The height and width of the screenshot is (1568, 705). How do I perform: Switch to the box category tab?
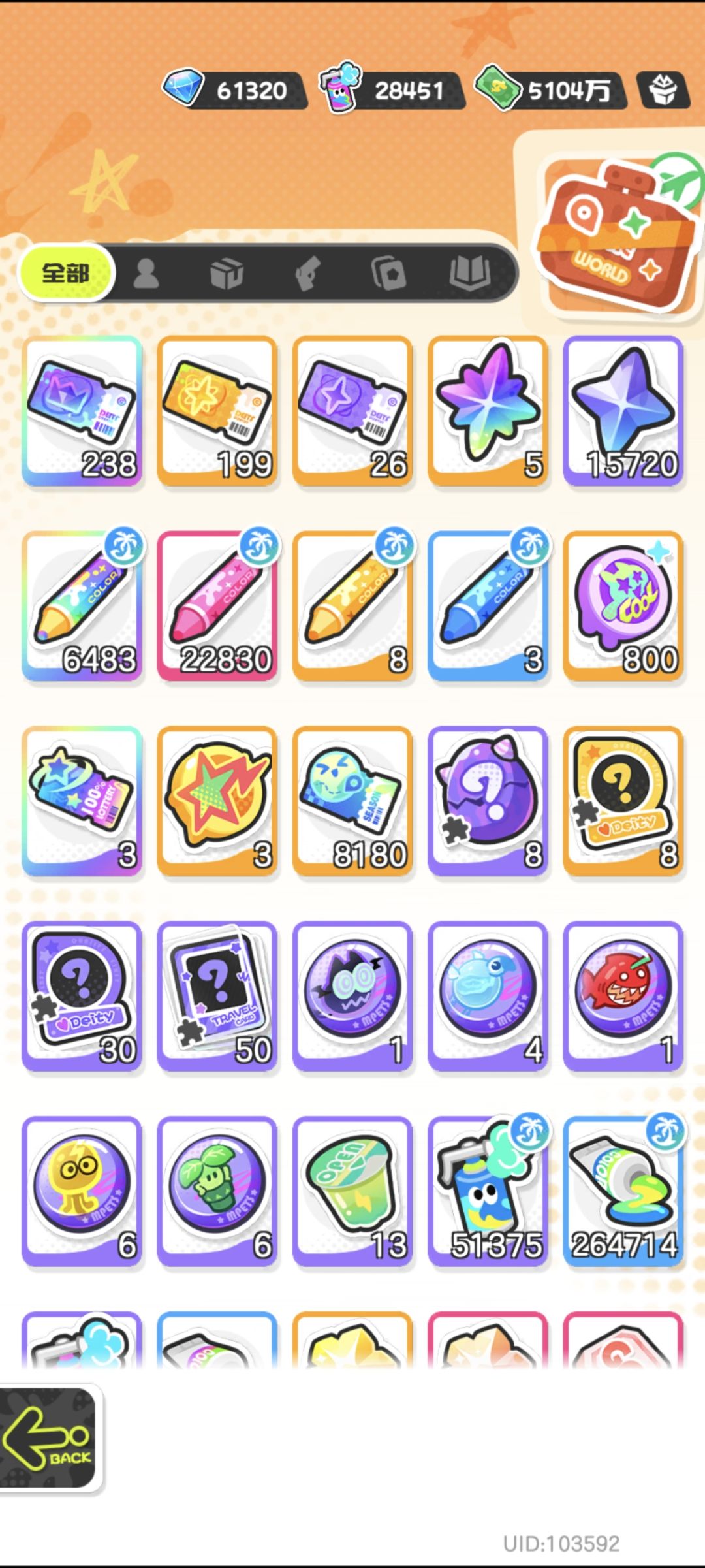click(227, 273)
